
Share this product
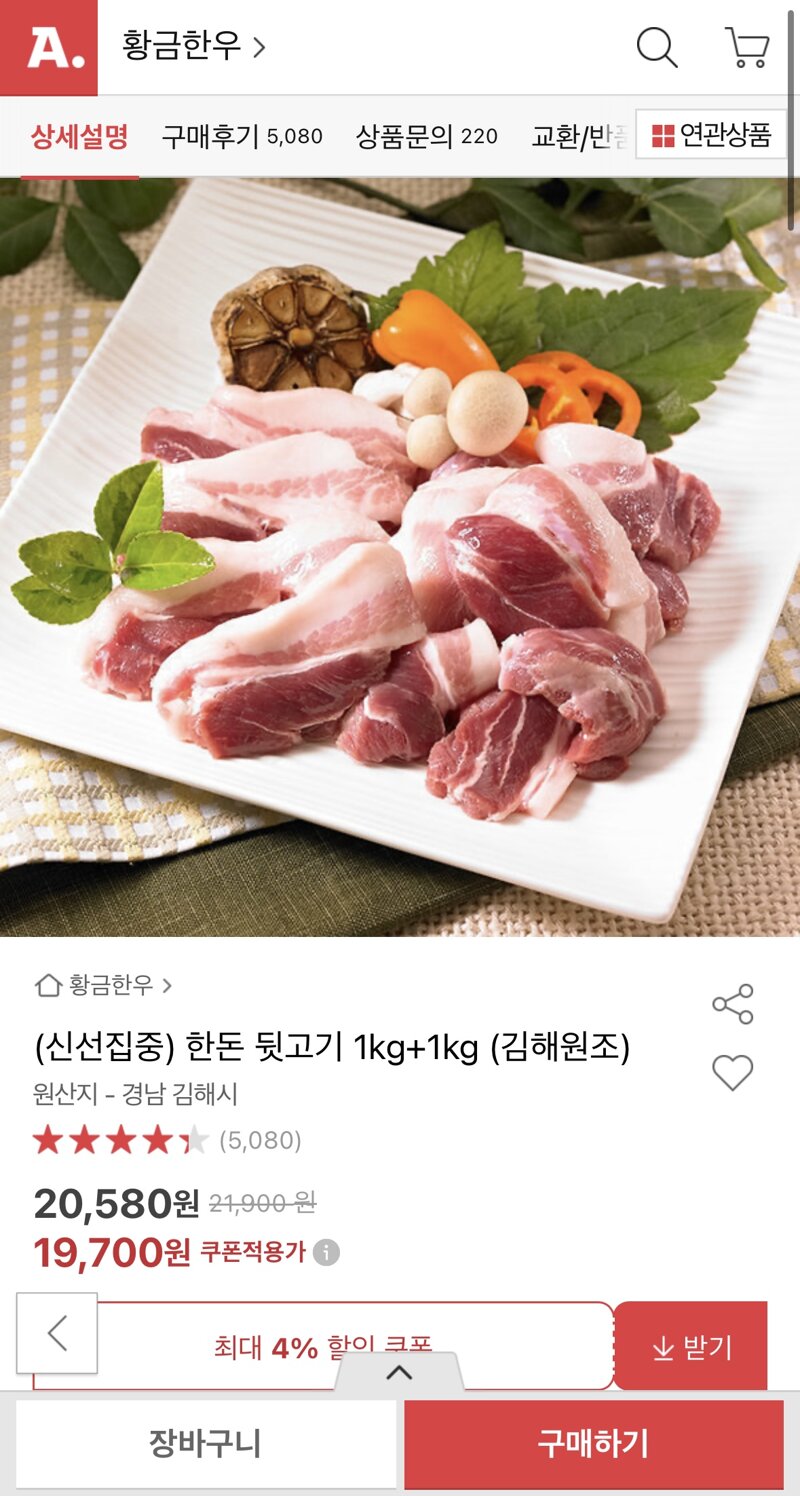(732, 1004)
